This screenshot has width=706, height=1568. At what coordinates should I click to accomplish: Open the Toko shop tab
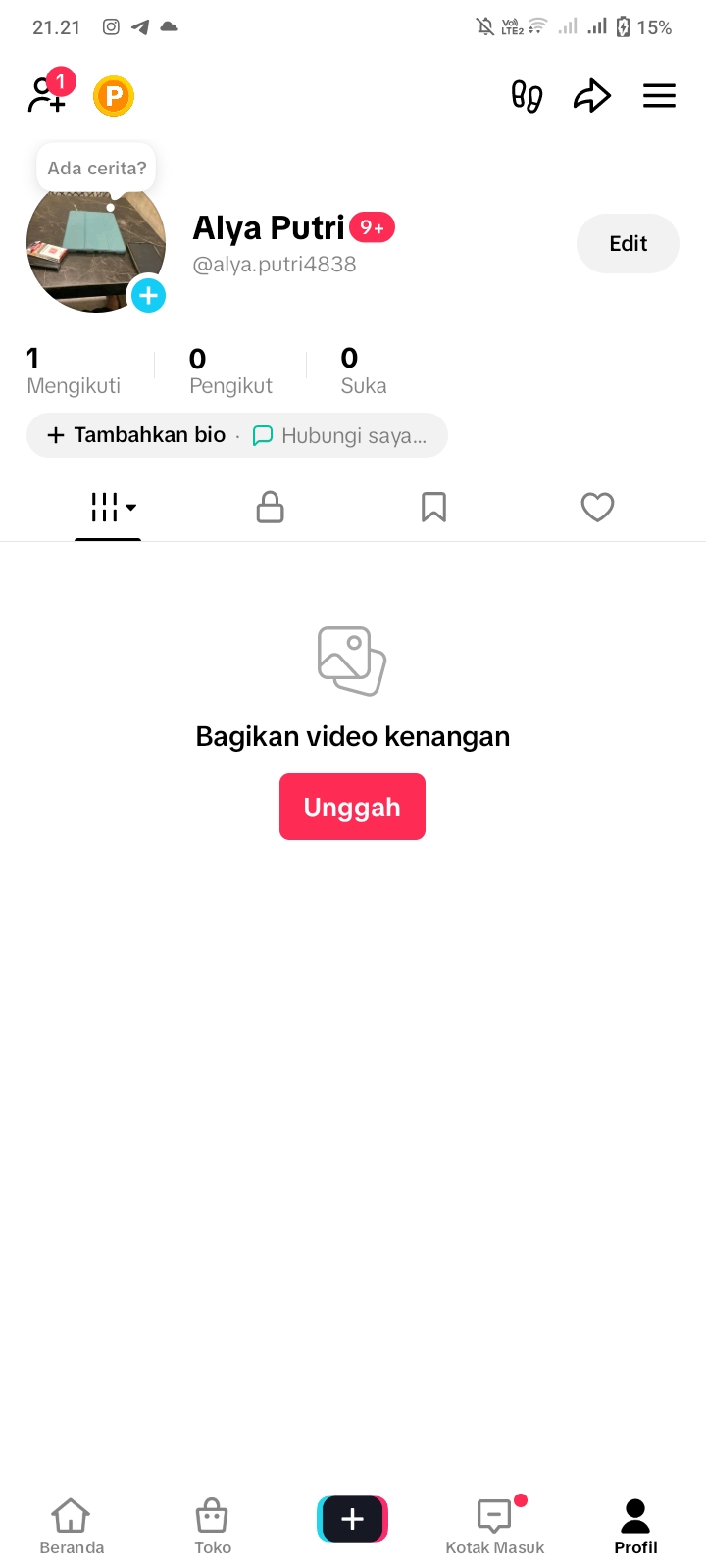[x=213, y=1527]
